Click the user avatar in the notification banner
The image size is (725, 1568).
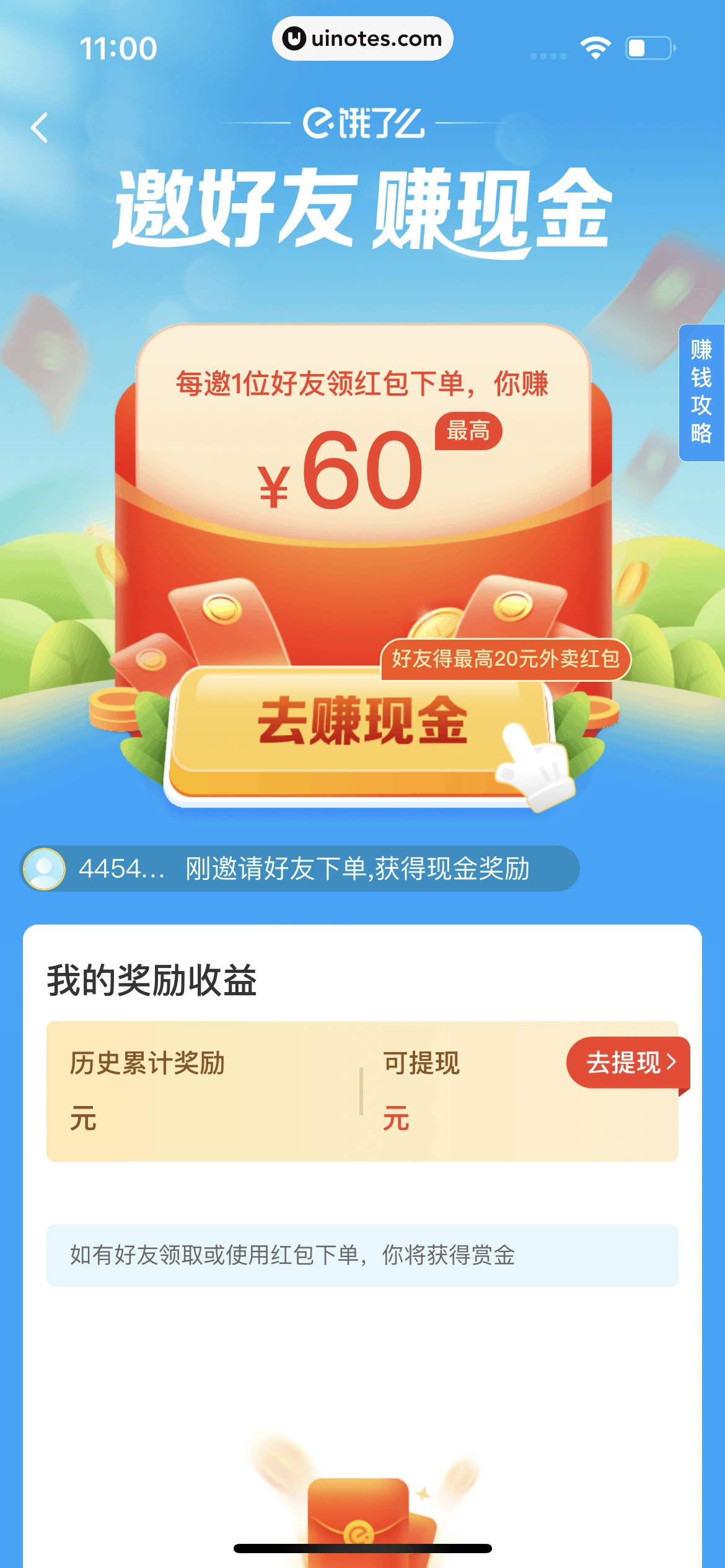click(x=46, y=869)
